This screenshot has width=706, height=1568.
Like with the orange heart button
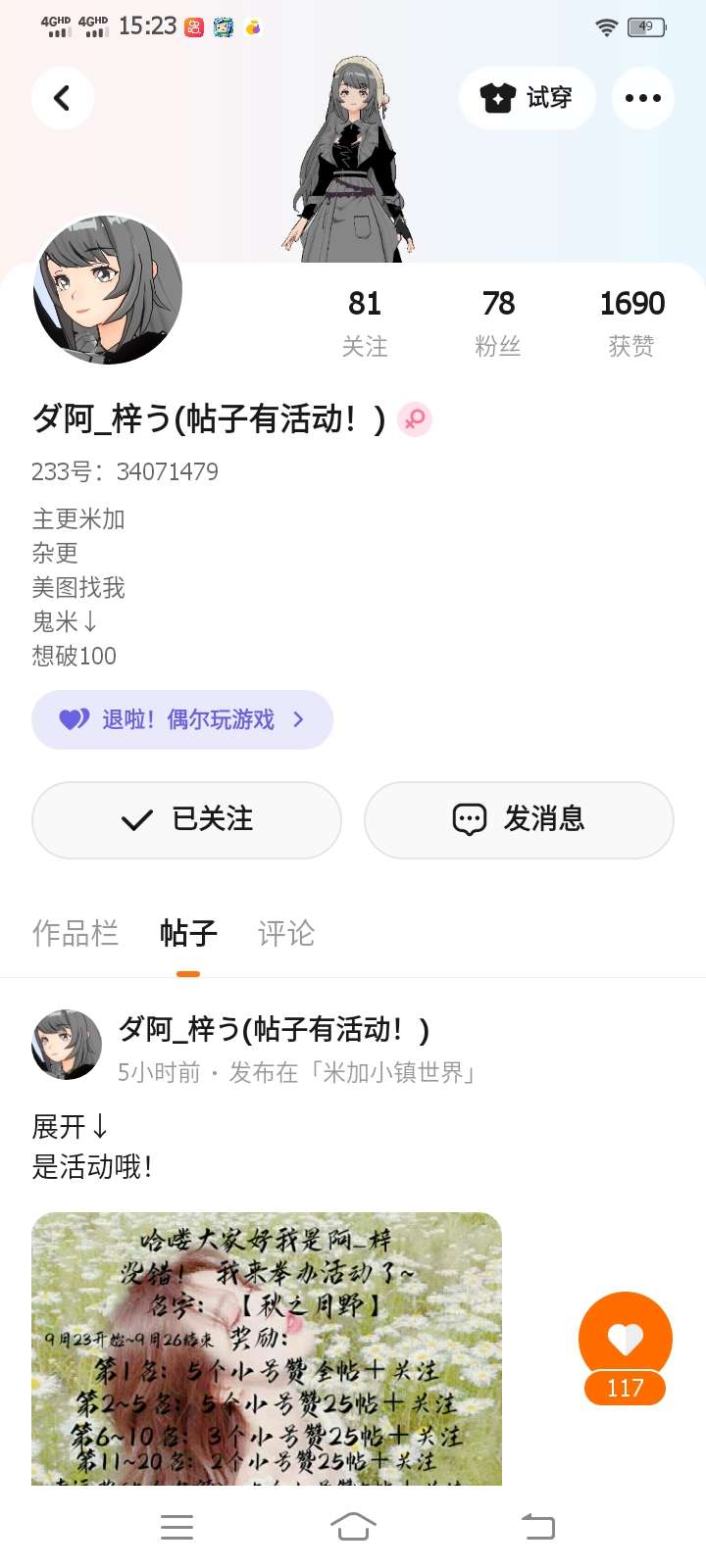click(x=625, y=1338)
